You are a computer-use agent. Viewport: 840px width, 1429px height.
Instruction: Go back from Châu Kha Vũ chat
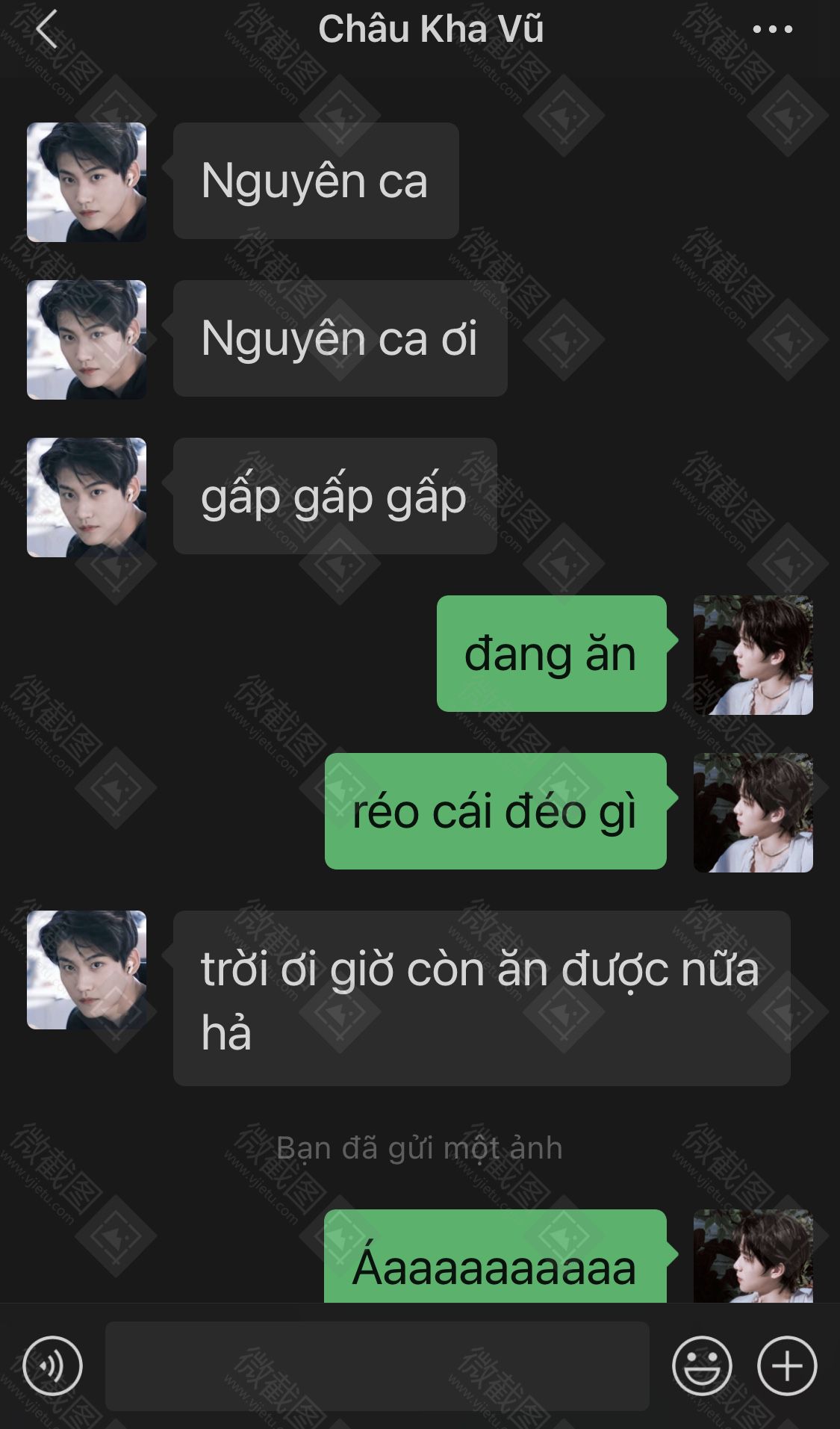click(46, 30)
